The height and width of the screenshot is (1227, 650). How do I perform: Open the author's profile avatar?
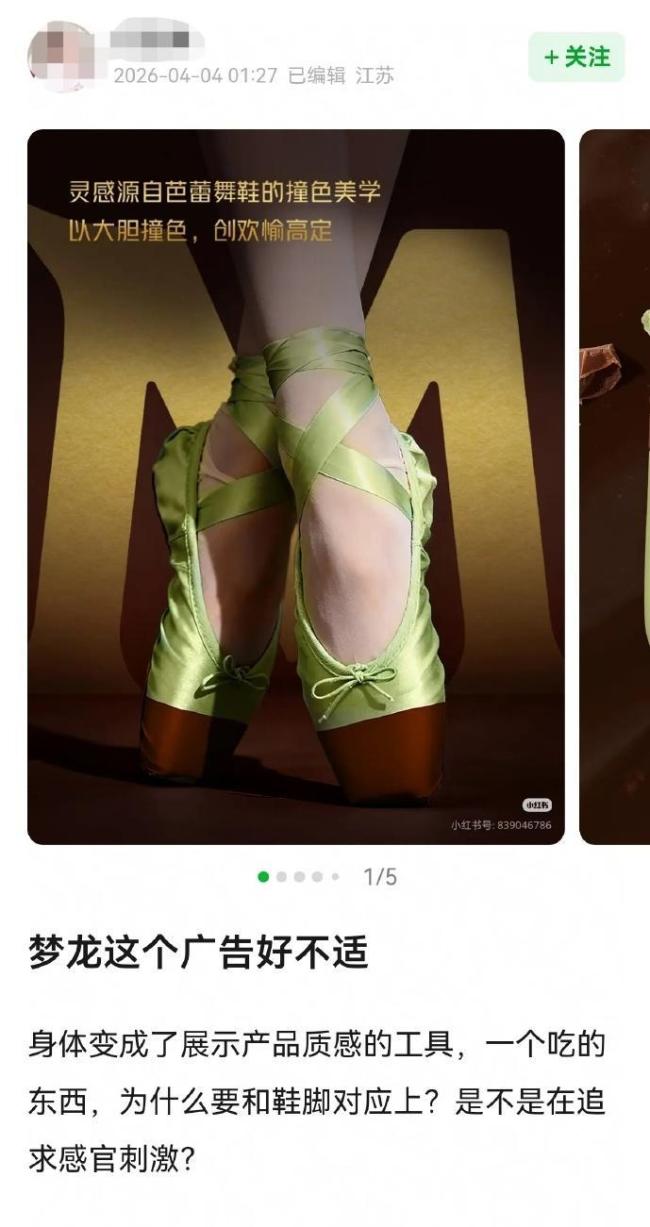click(x=60, y=57)
